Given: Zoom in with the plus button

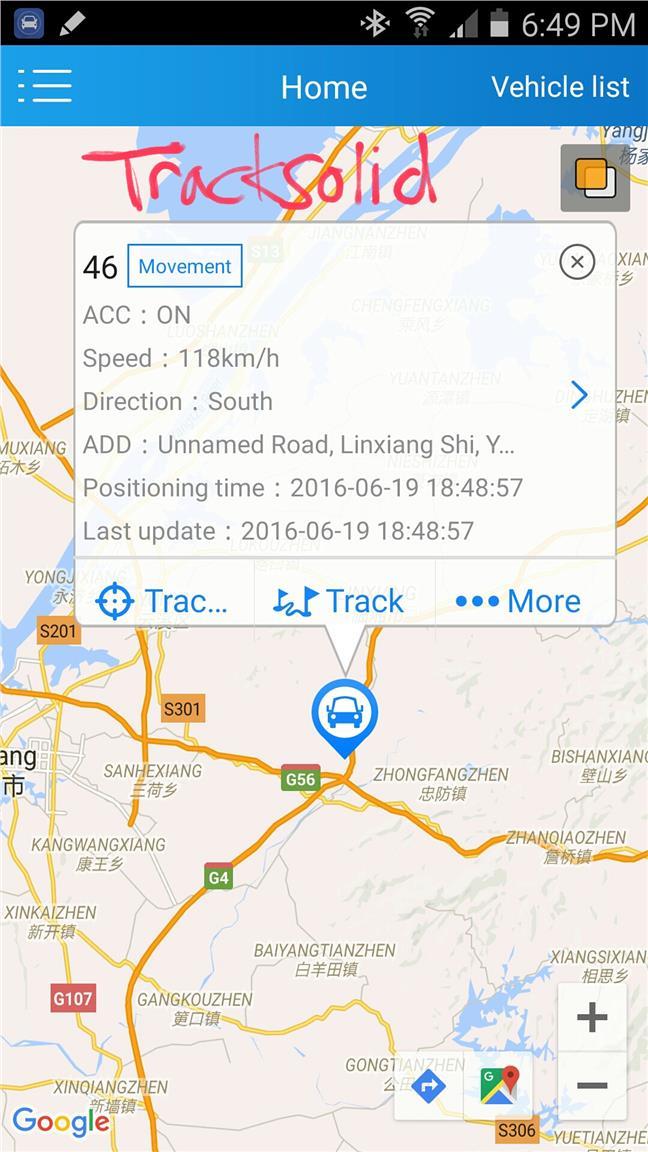Looking at the screenshot, I should pos(592,1018).
